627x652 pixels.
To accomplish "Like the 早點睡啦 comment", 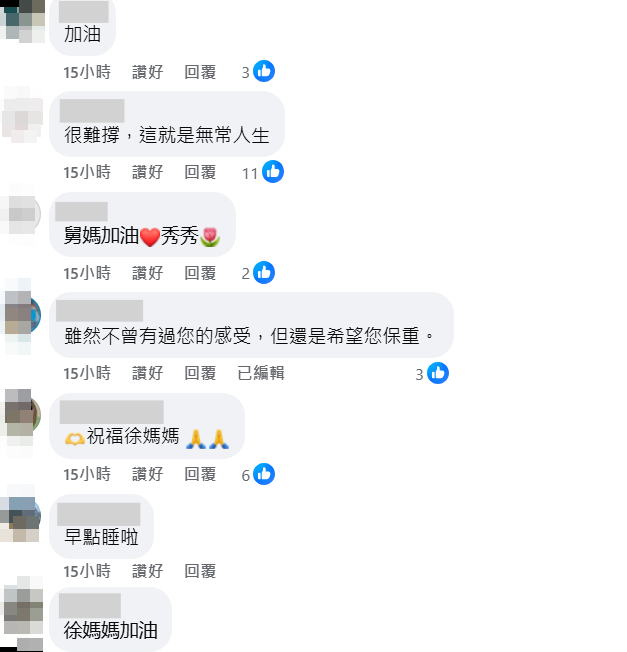I will [147, 571].
